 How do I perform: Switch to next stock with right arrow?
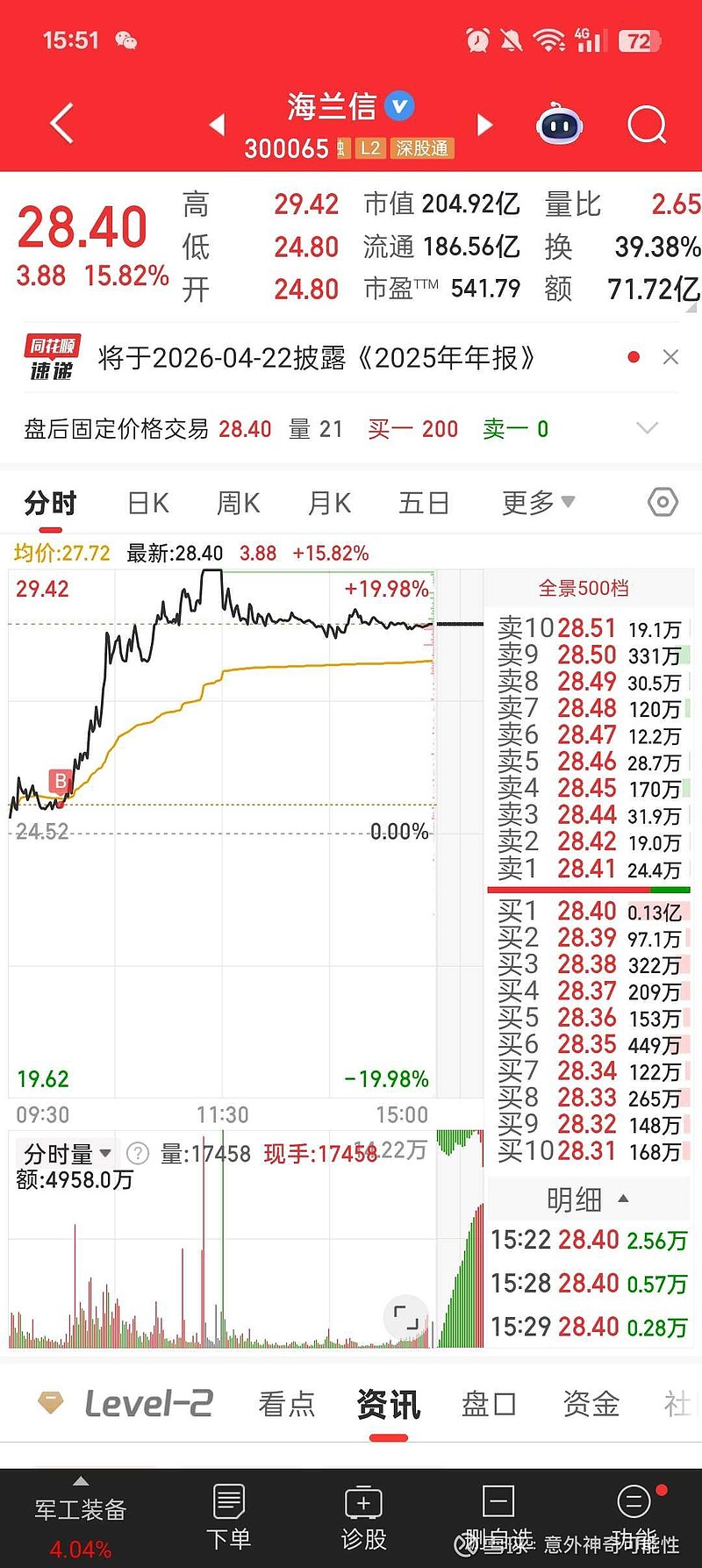[485, 125]
